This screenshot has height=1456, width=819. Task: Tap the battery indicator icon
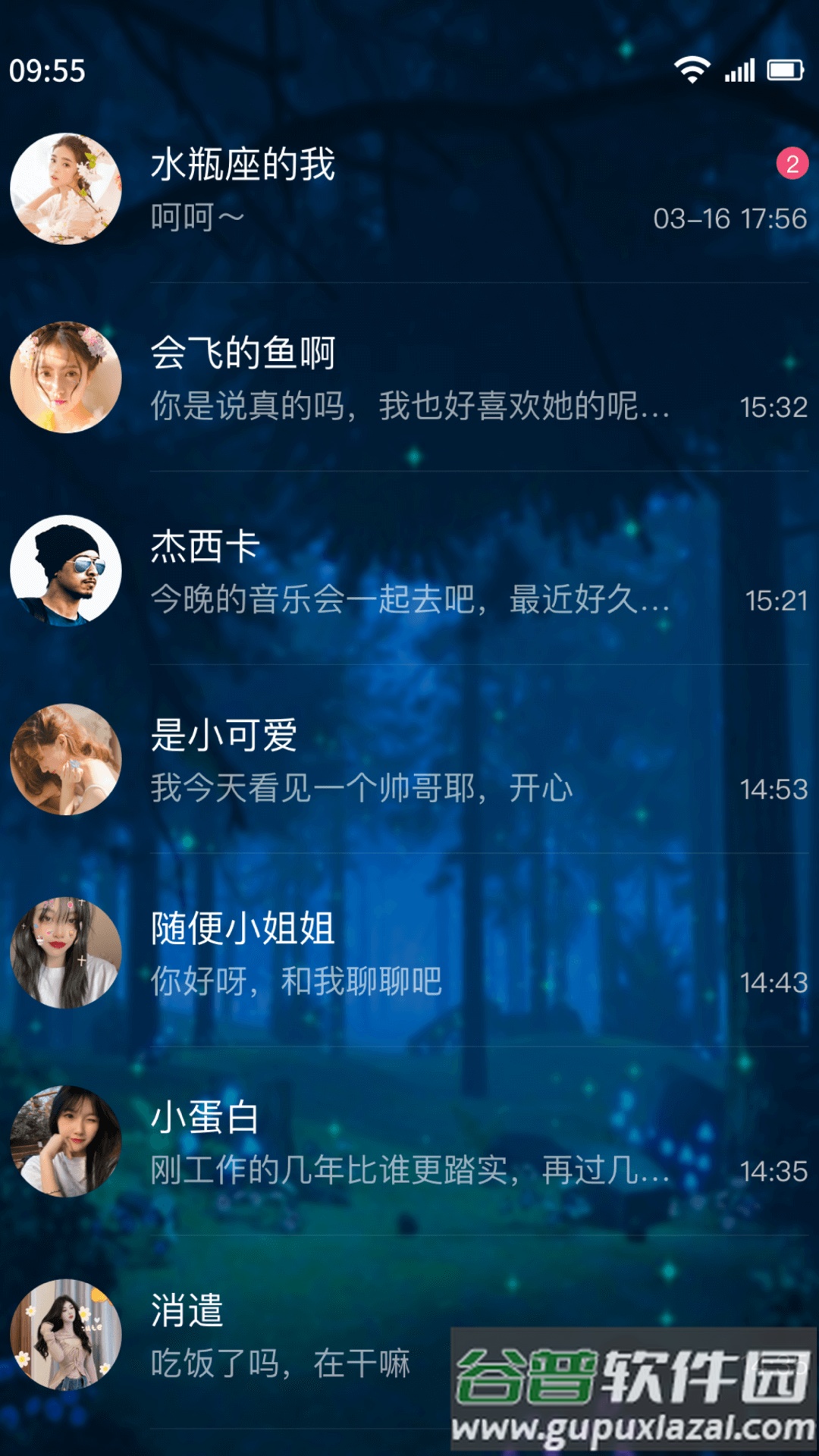pyautogui.click(x=784, y=71)
